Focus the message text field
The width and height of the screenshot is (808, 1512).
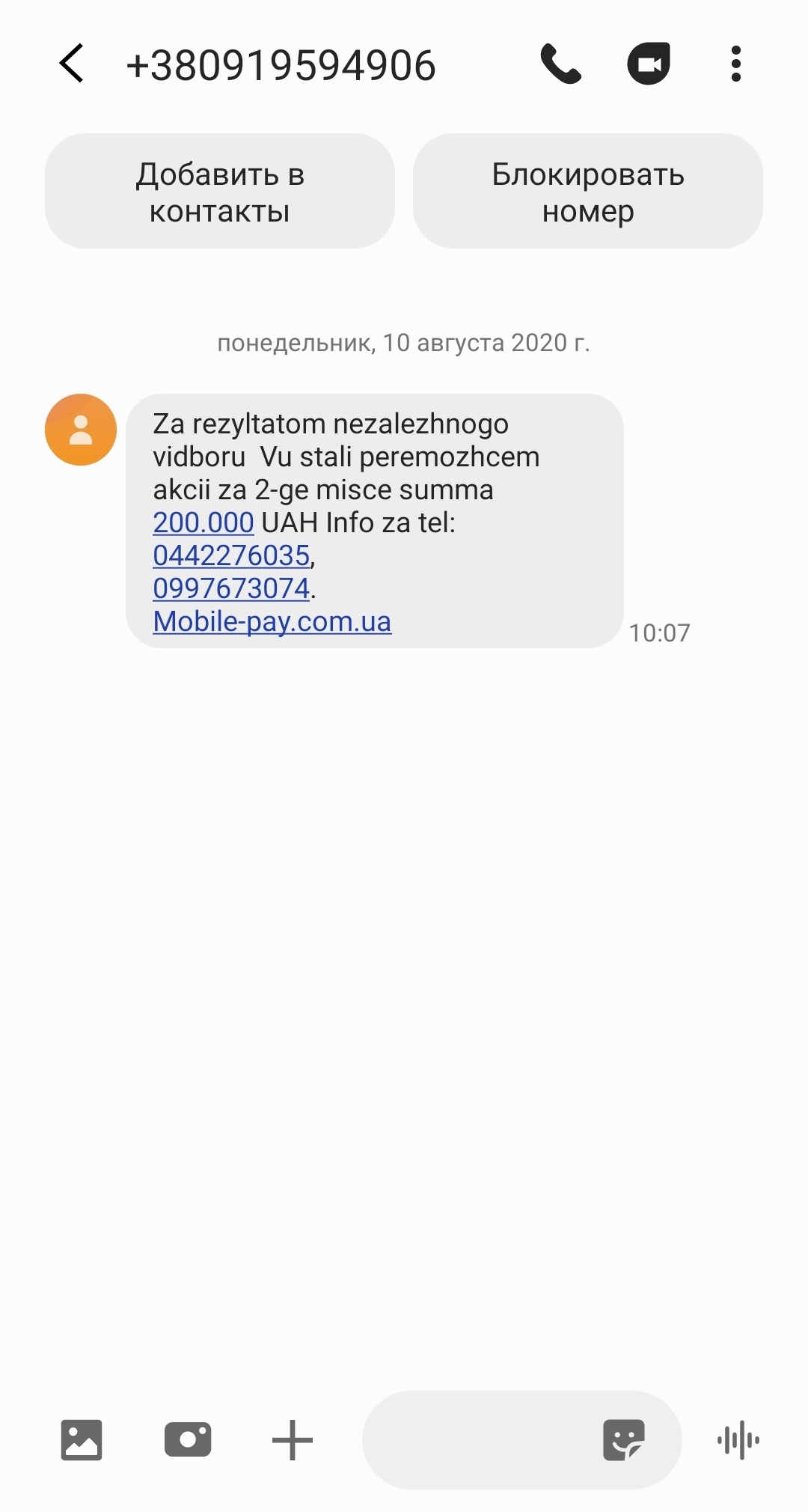coord(479,1439)
